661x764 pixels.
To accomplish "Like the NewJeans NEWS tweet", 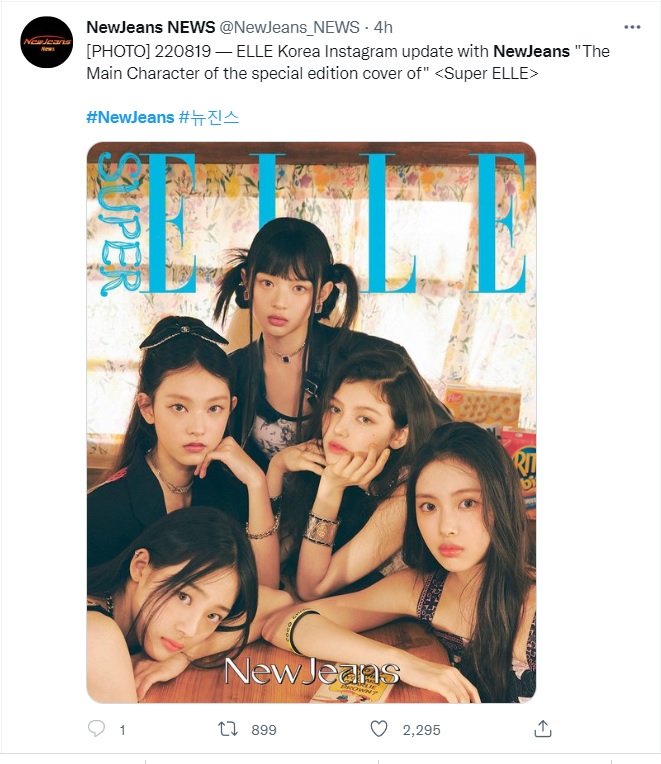I will click(x=379, y=729).
